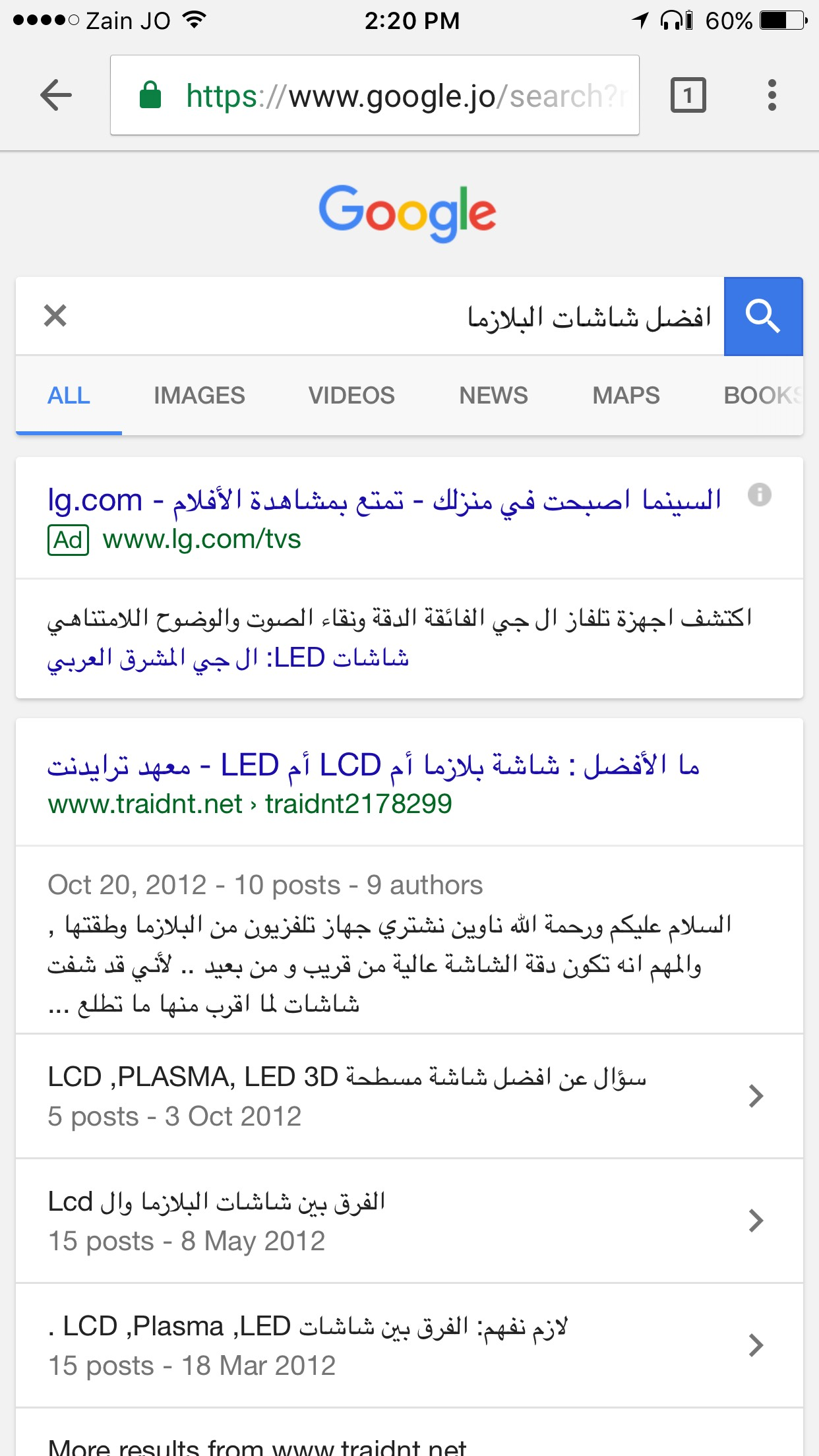Switch to the Images tab

pos(199,396)
